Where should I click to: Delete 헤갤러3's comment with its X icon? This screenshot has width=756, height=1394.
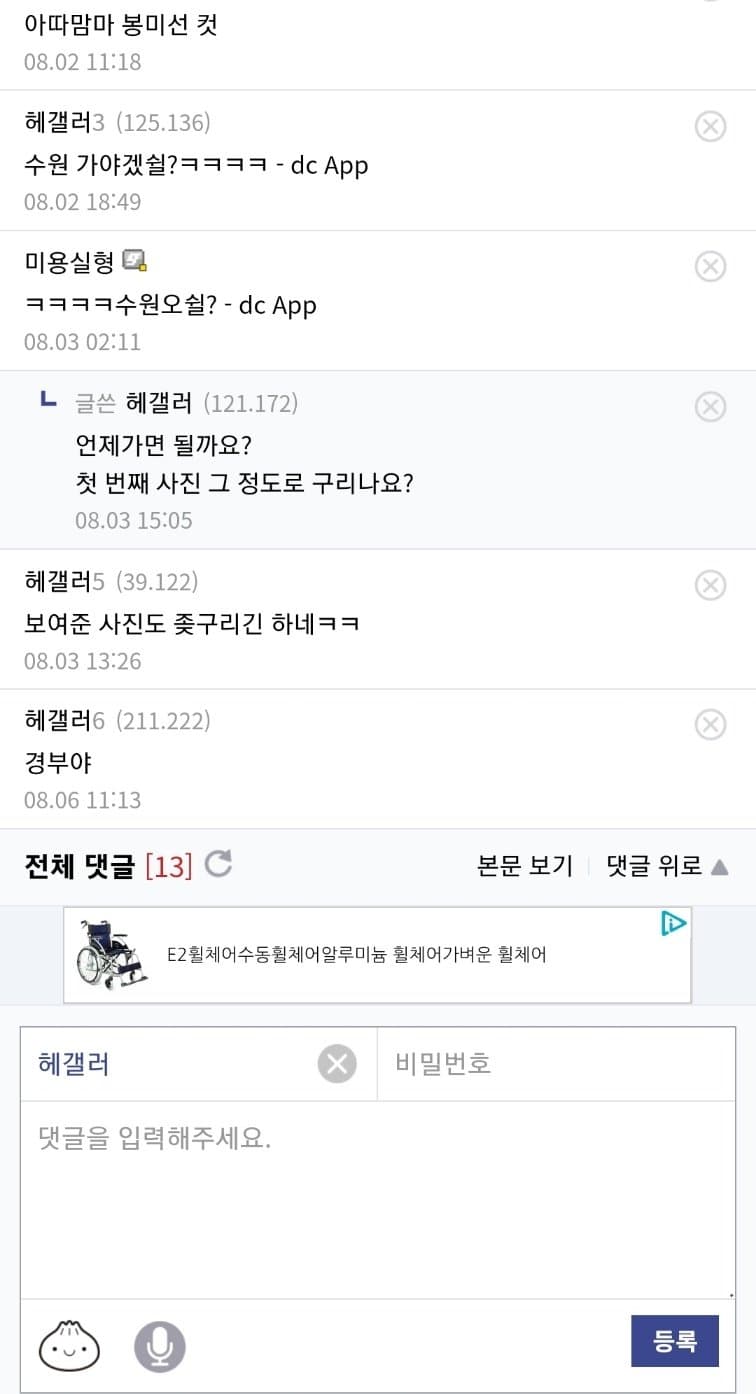[x=710, y=128]
